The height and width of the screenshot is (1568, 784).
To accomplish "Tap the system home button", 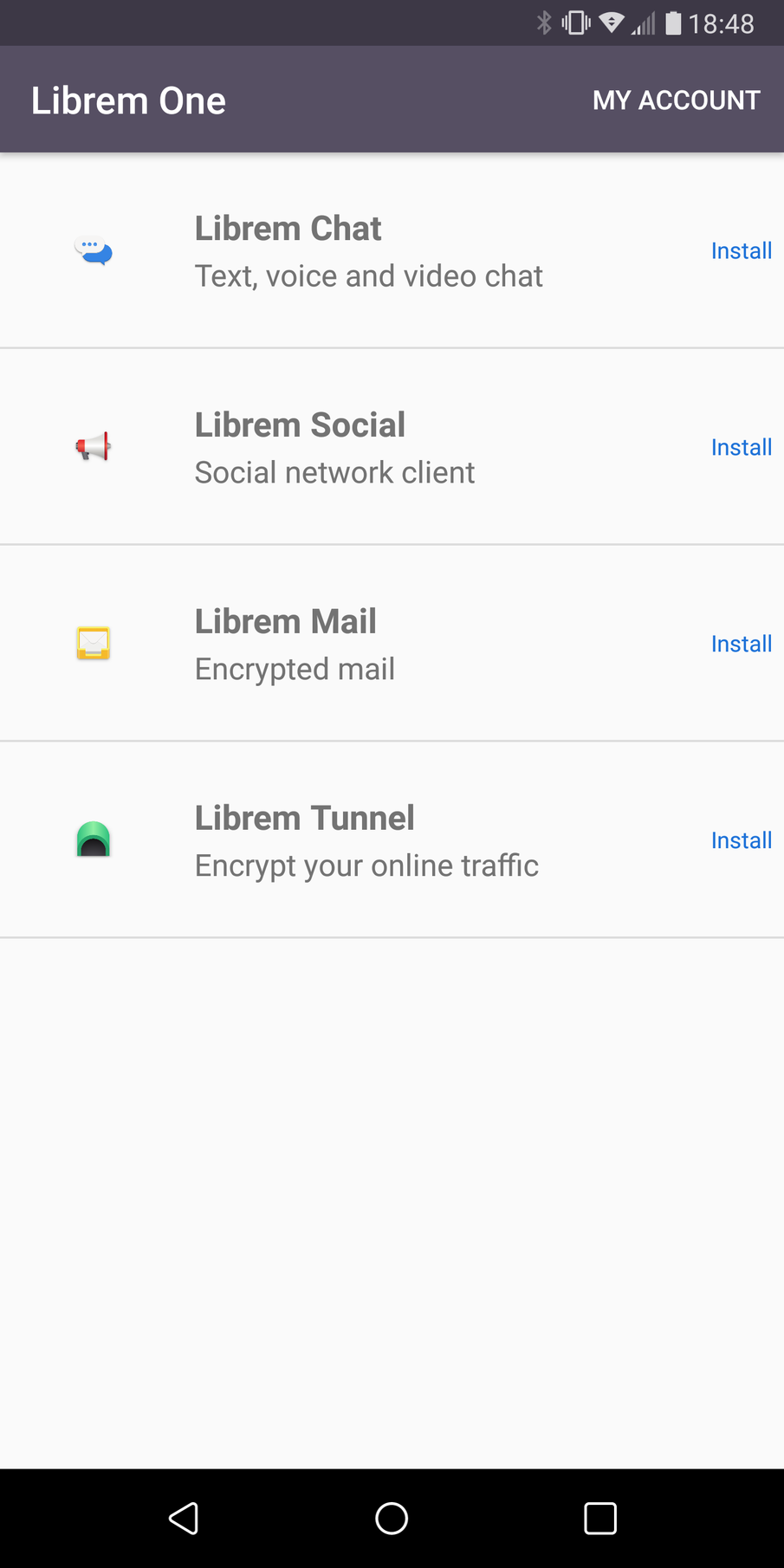I will click(x=392, y=1519).
